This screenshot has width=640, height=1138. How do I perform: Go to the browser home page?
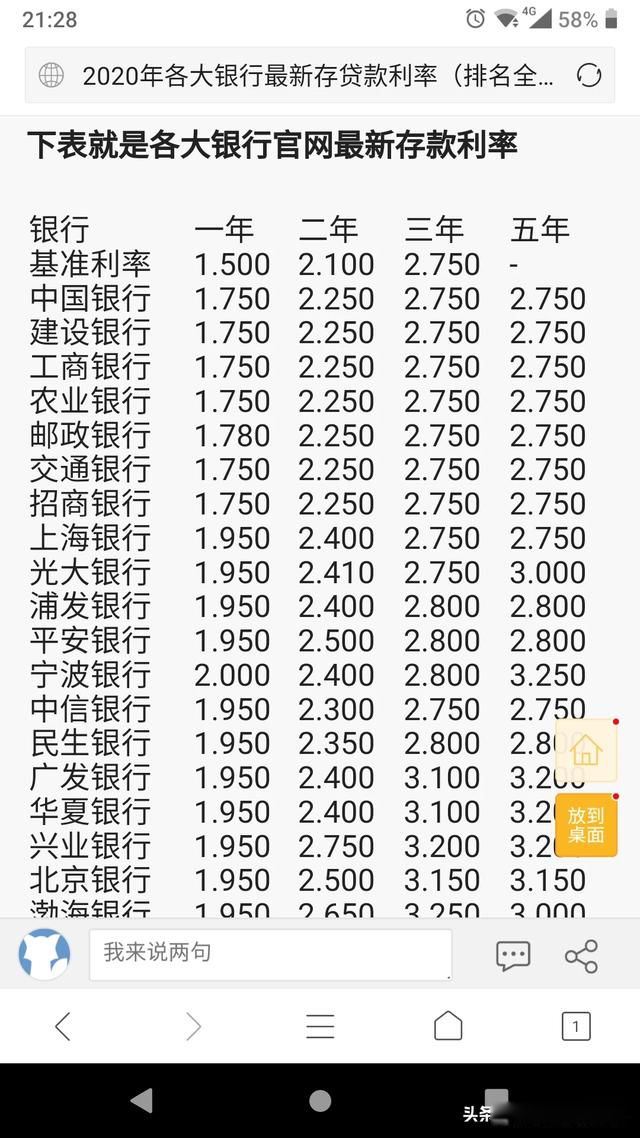448,1026
